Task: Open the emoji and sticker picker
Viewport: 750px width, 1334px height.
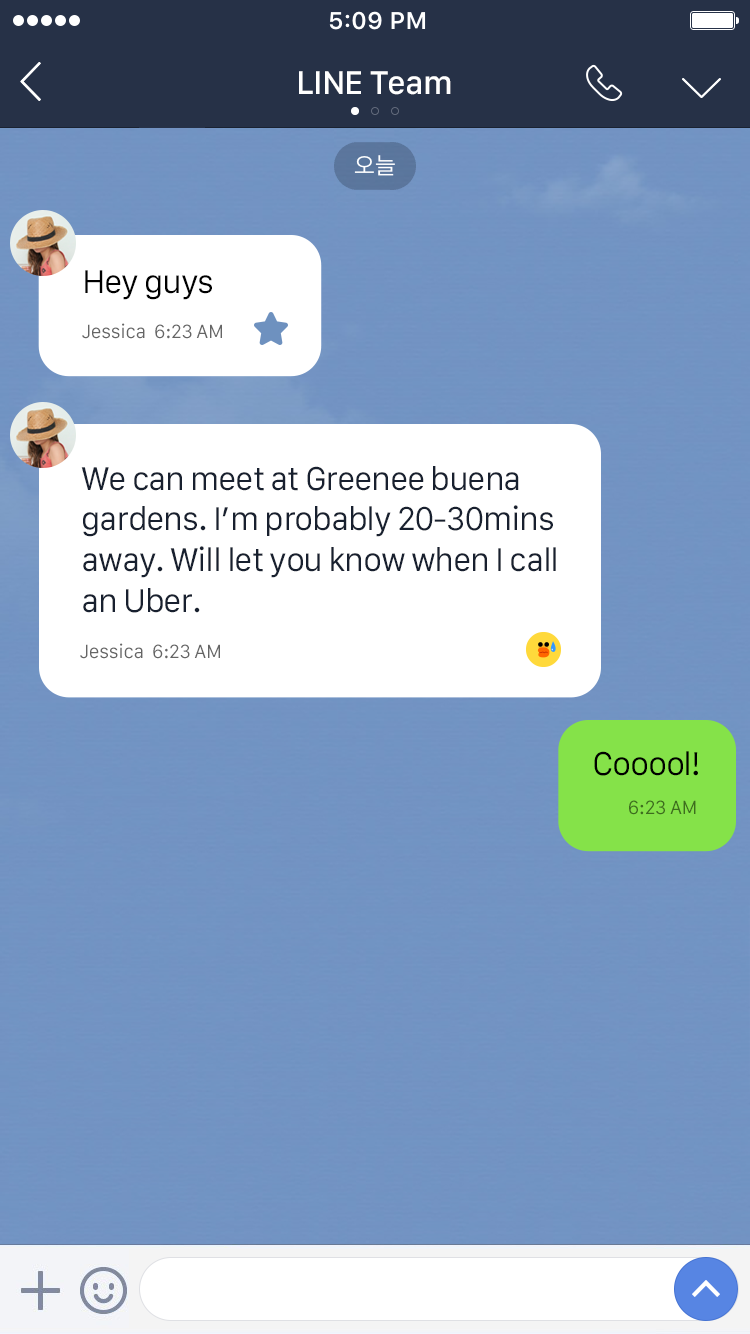Action: (103, 1290)
